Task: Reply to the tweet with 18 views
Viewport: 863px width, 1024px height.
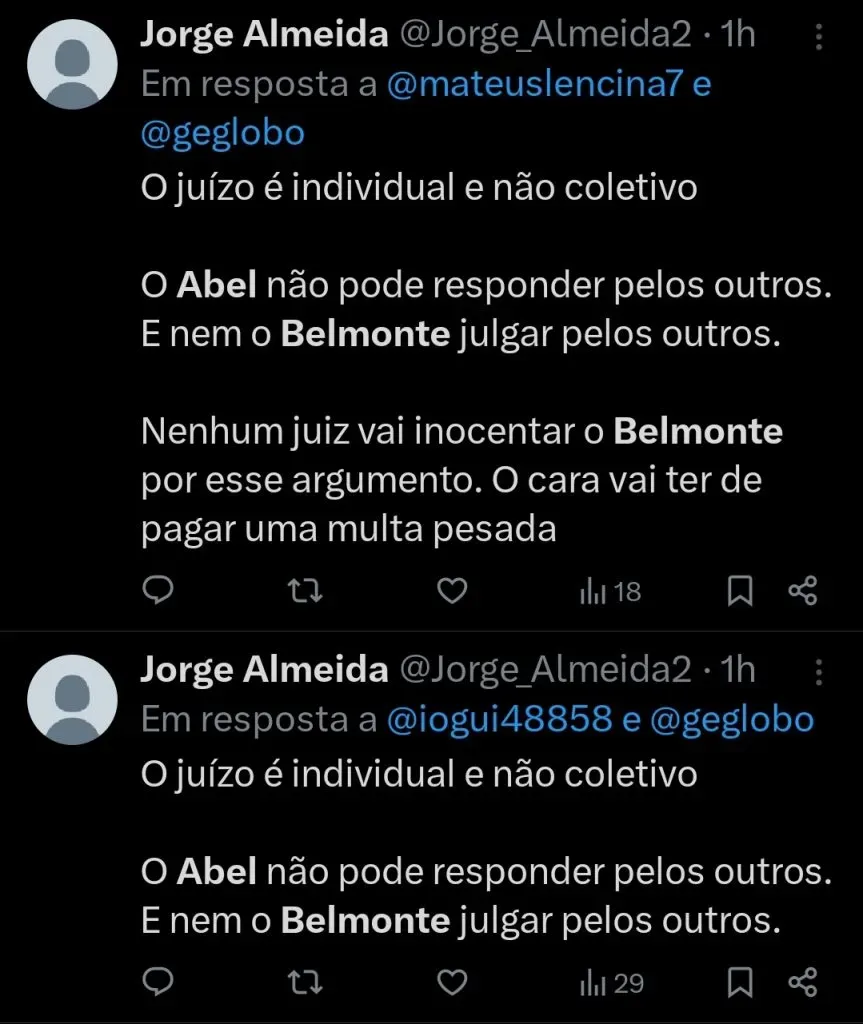Action: click(x=158, y=592)
